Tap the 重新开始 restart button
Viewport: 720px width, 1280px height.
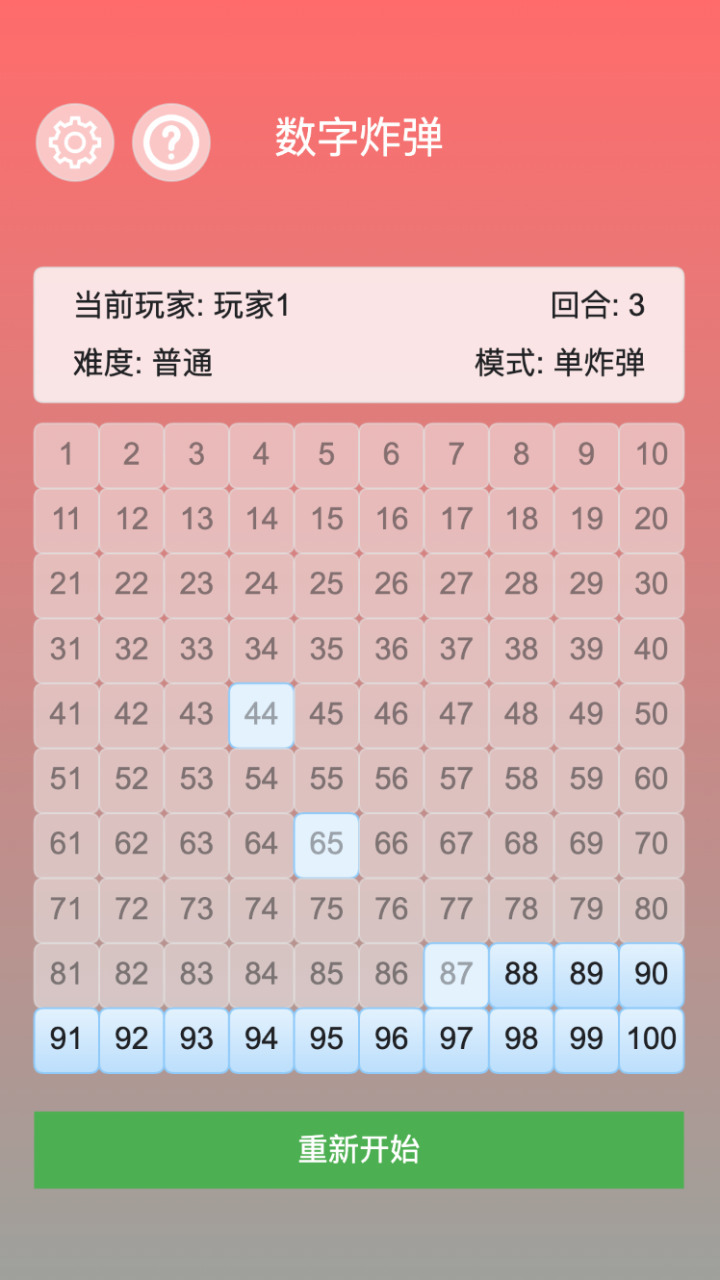click(359, 1150)
